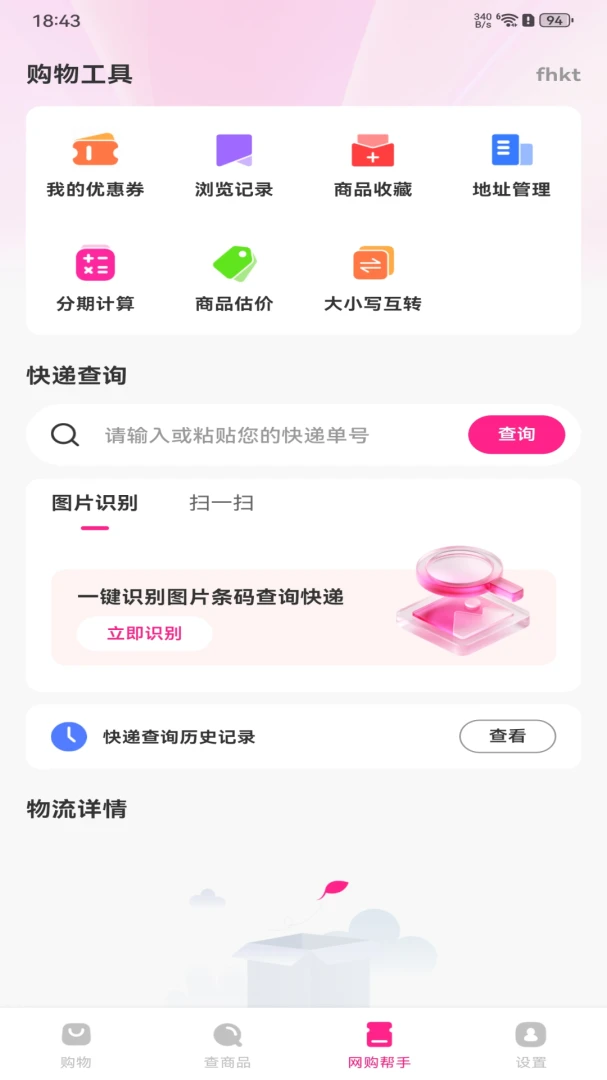Switch to the 查商品 tab
Image resolution: width=607 pixels, height=1080 pixels.
coord(227,1045)
